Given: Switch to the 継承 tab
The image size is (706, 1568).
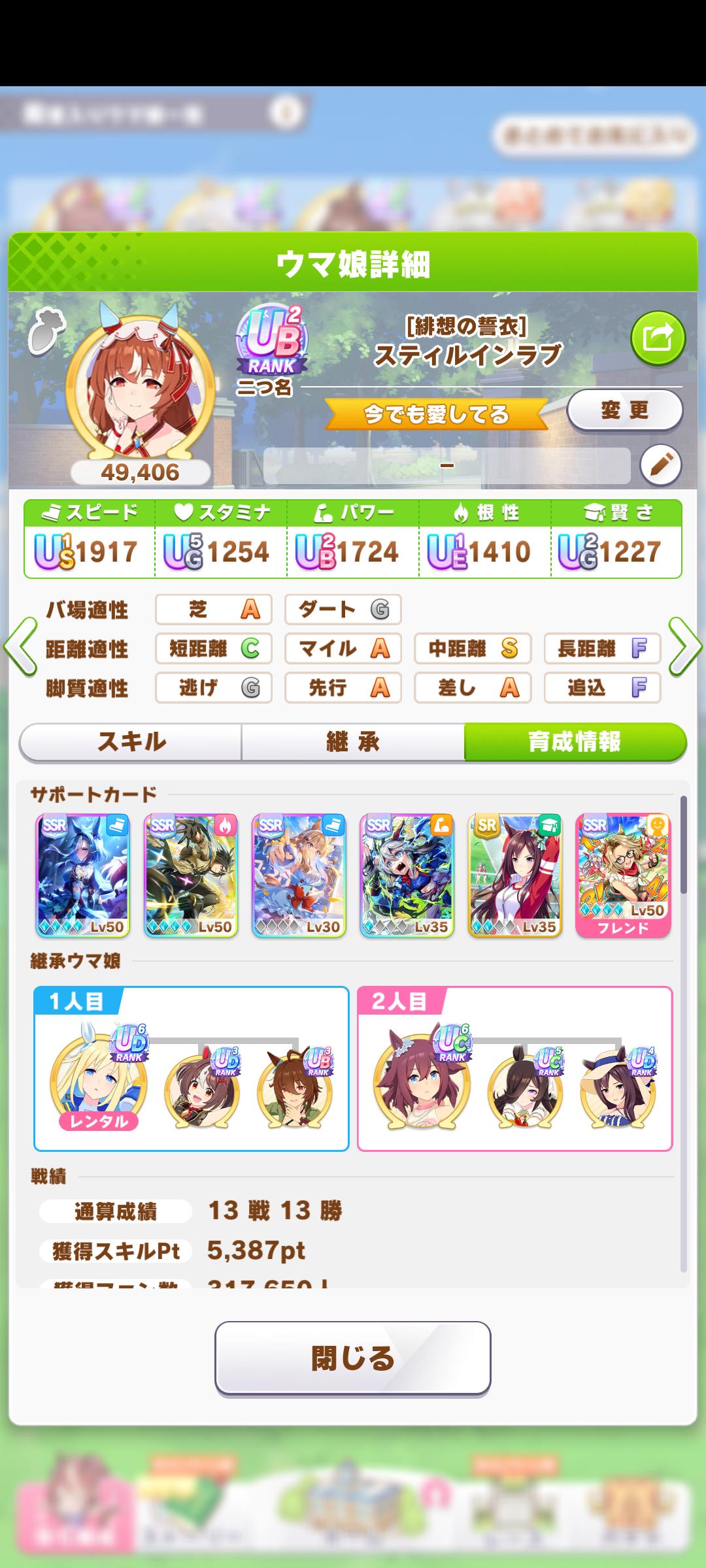Looking at the screenshot, I should pyautogui.click(x=353, y=742).
